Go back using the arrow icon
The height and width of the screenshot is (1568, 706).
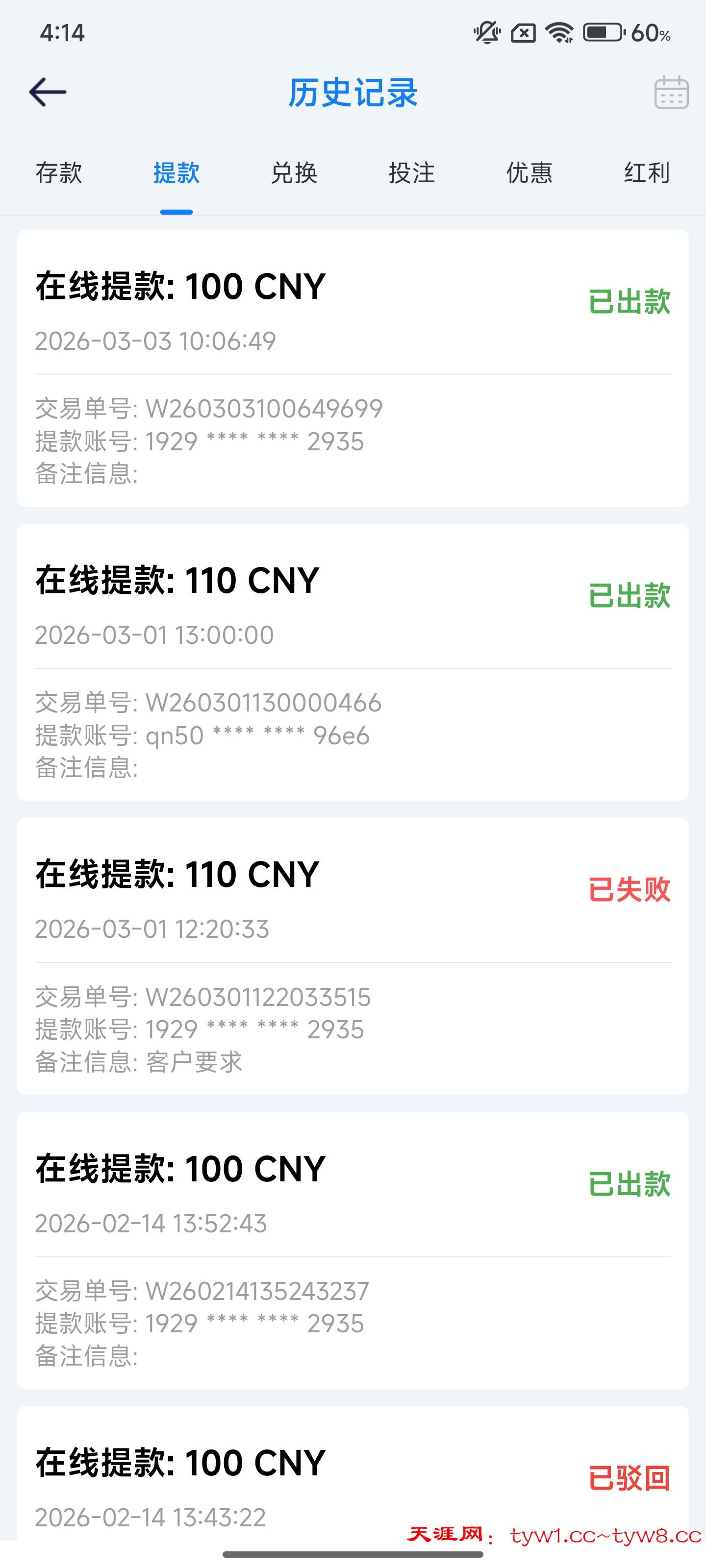click(x=48, y=93)
